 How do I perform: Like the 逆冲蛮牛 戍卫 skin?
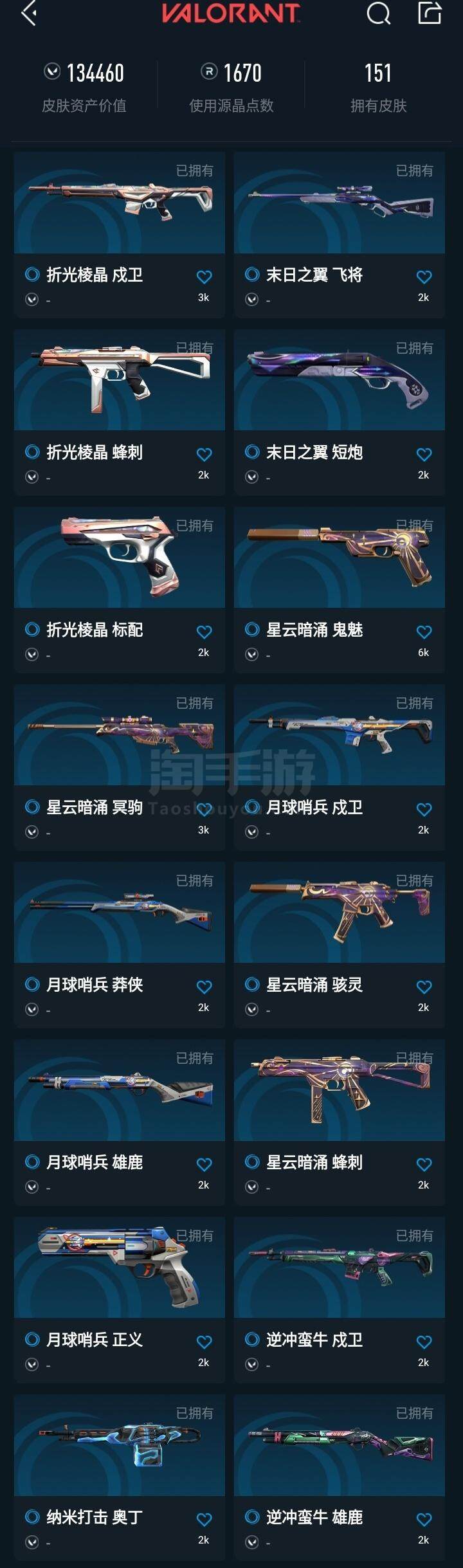[x=424, y=1342]
